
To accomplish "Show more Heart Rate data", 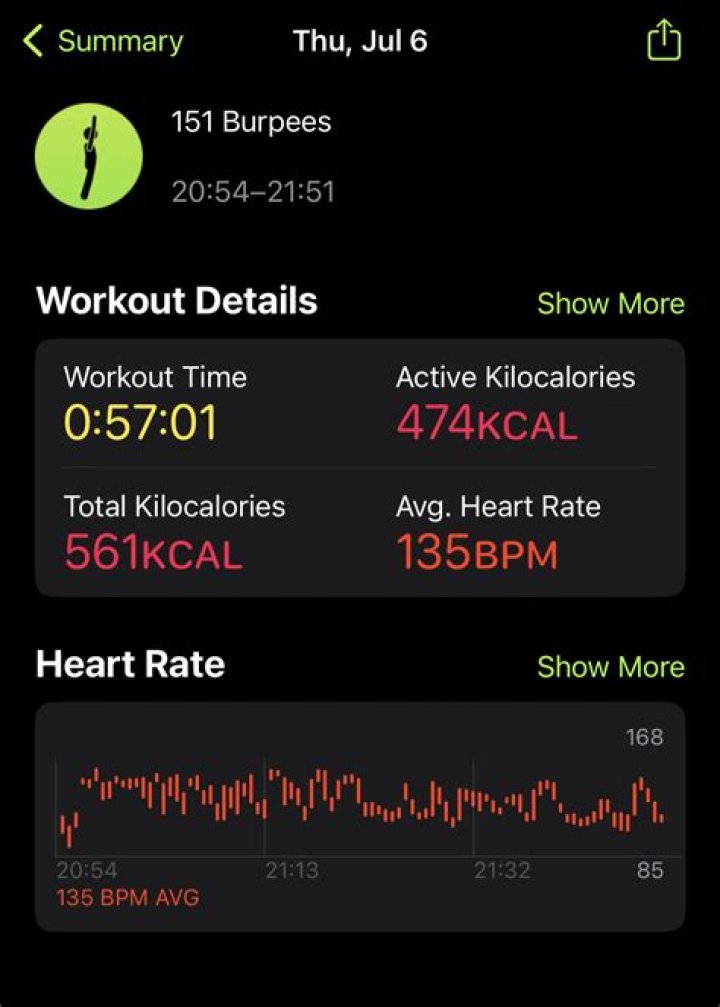I will click(x=610, y=667).
